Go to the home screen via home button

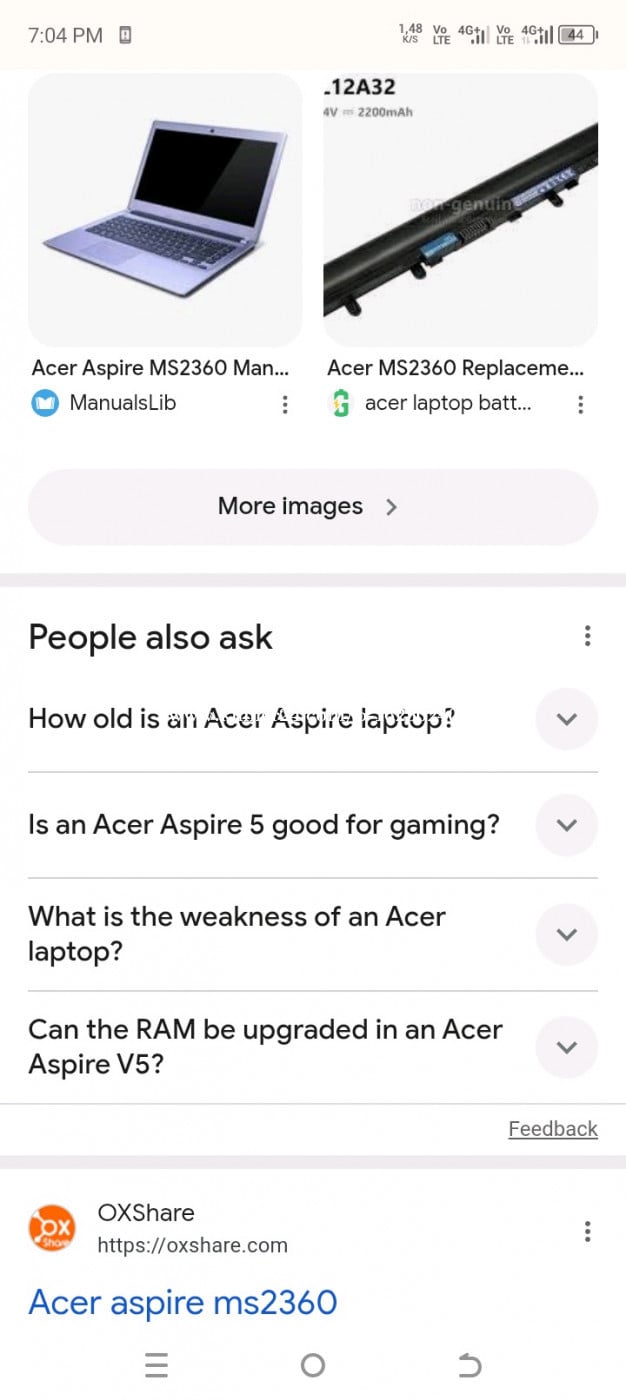pyautogui.click(x=313, y=1365)
